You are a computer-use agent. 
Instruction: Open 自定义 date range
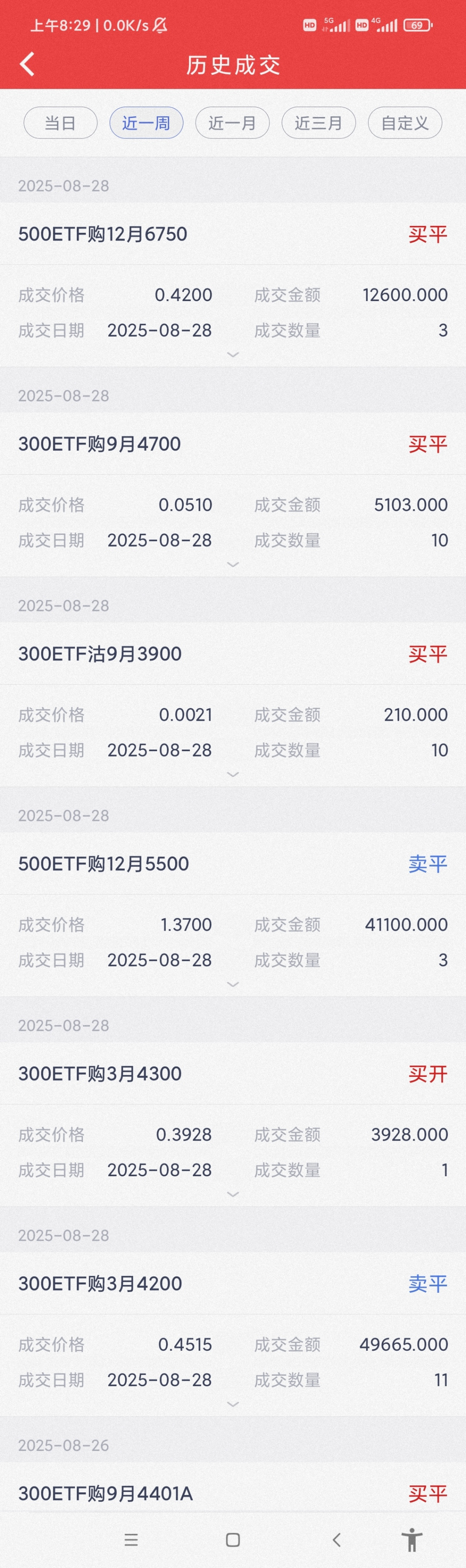(405, 123)
